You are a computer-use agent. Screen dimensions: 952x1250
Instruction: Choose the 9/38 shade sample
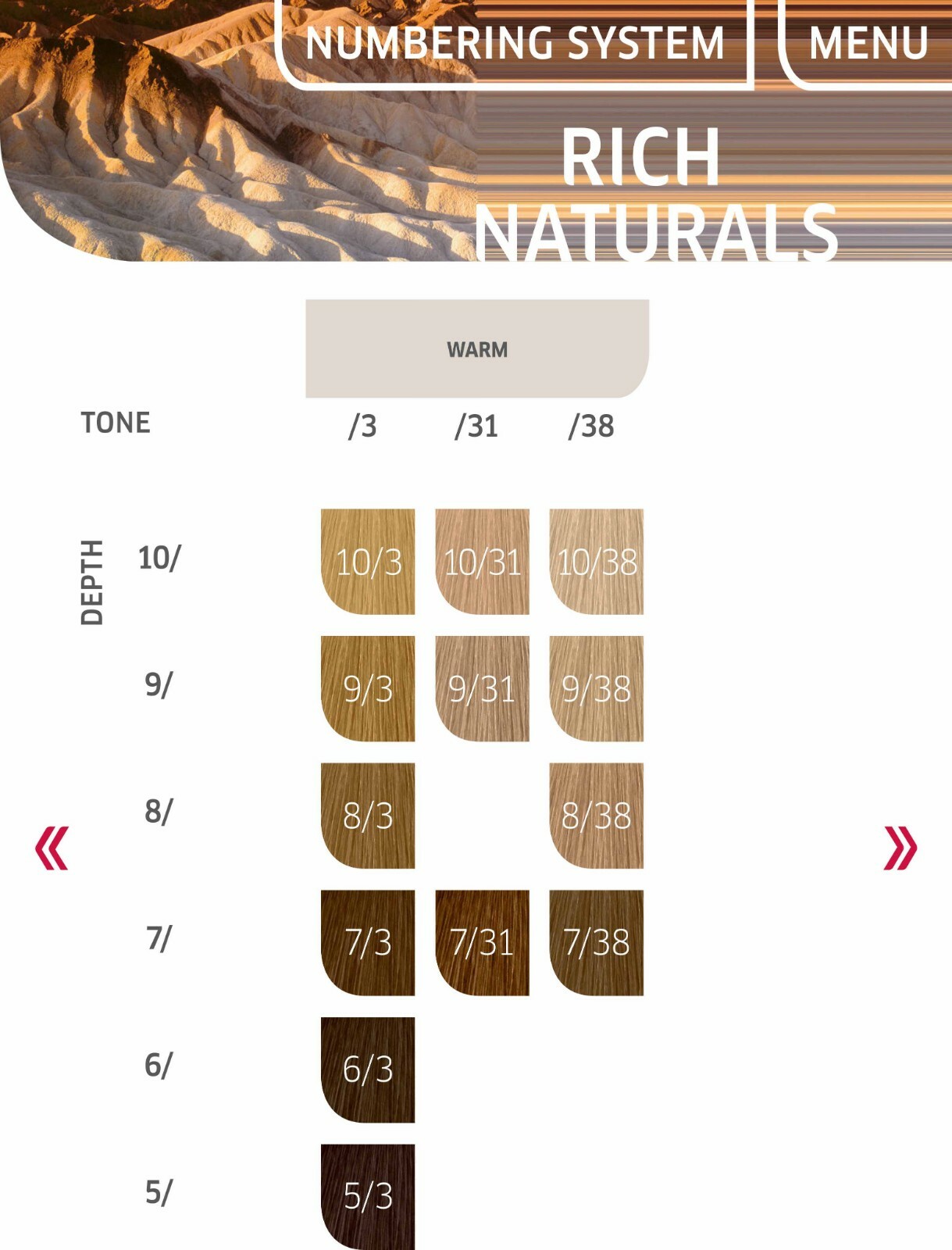(x=598, y=687)
